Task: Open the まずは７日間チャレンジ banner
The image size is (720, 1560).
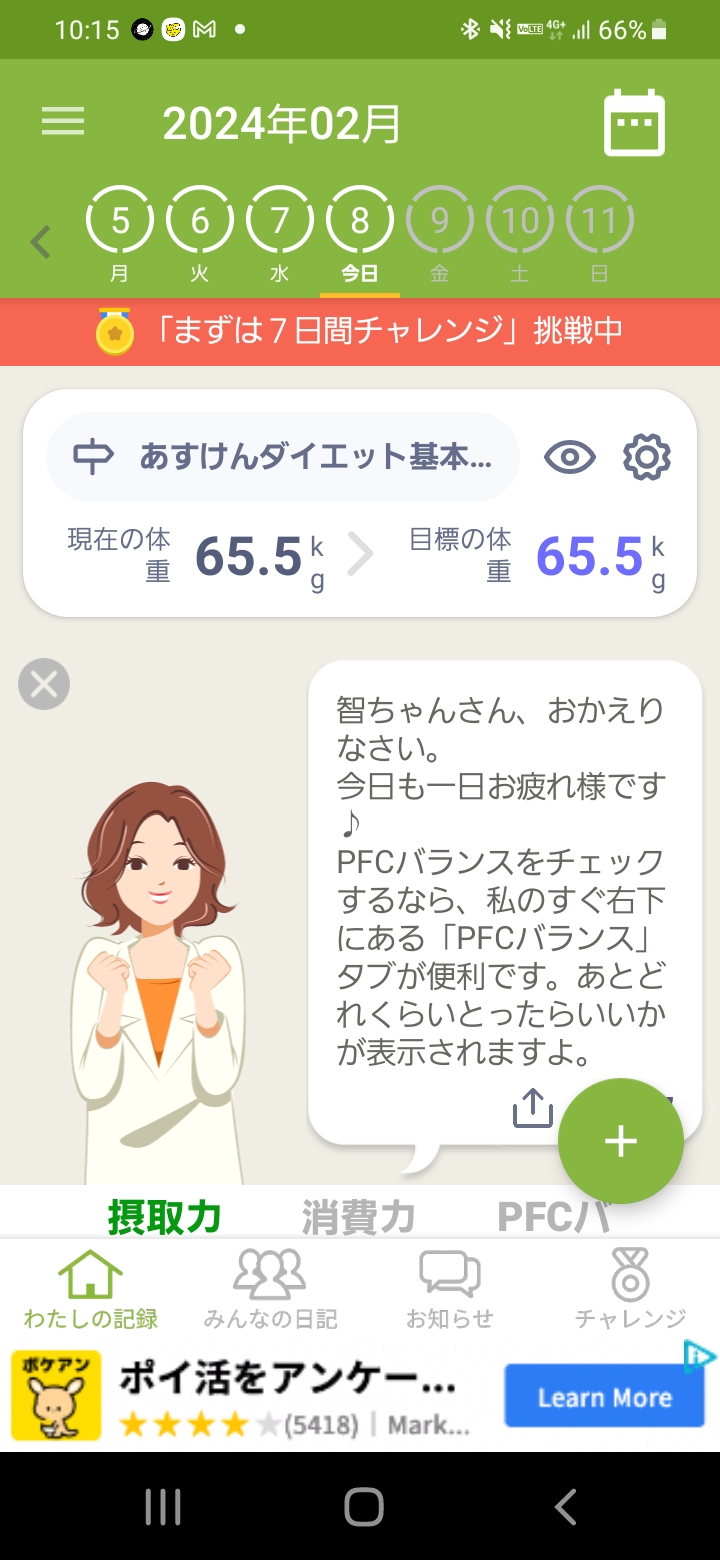Action: (360, 332)
